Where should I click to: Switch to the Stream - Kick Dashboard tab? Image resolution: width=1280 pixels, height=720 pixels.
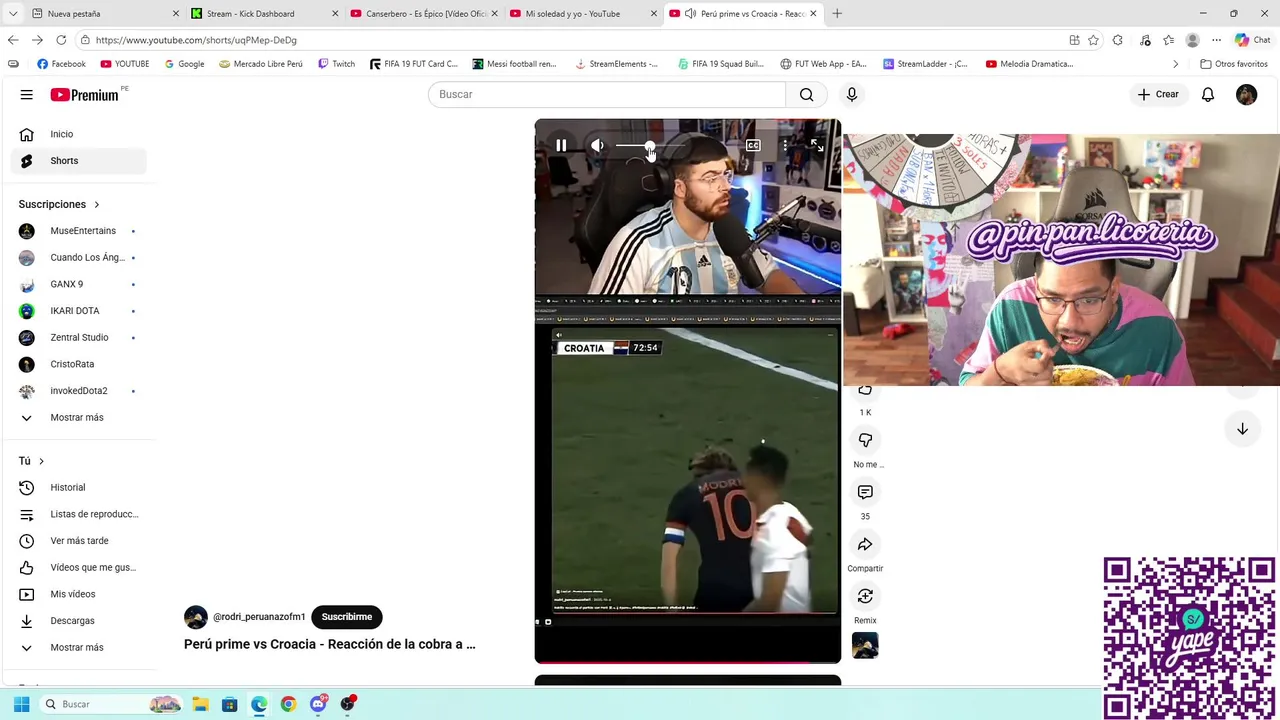(x=250, y=14)
